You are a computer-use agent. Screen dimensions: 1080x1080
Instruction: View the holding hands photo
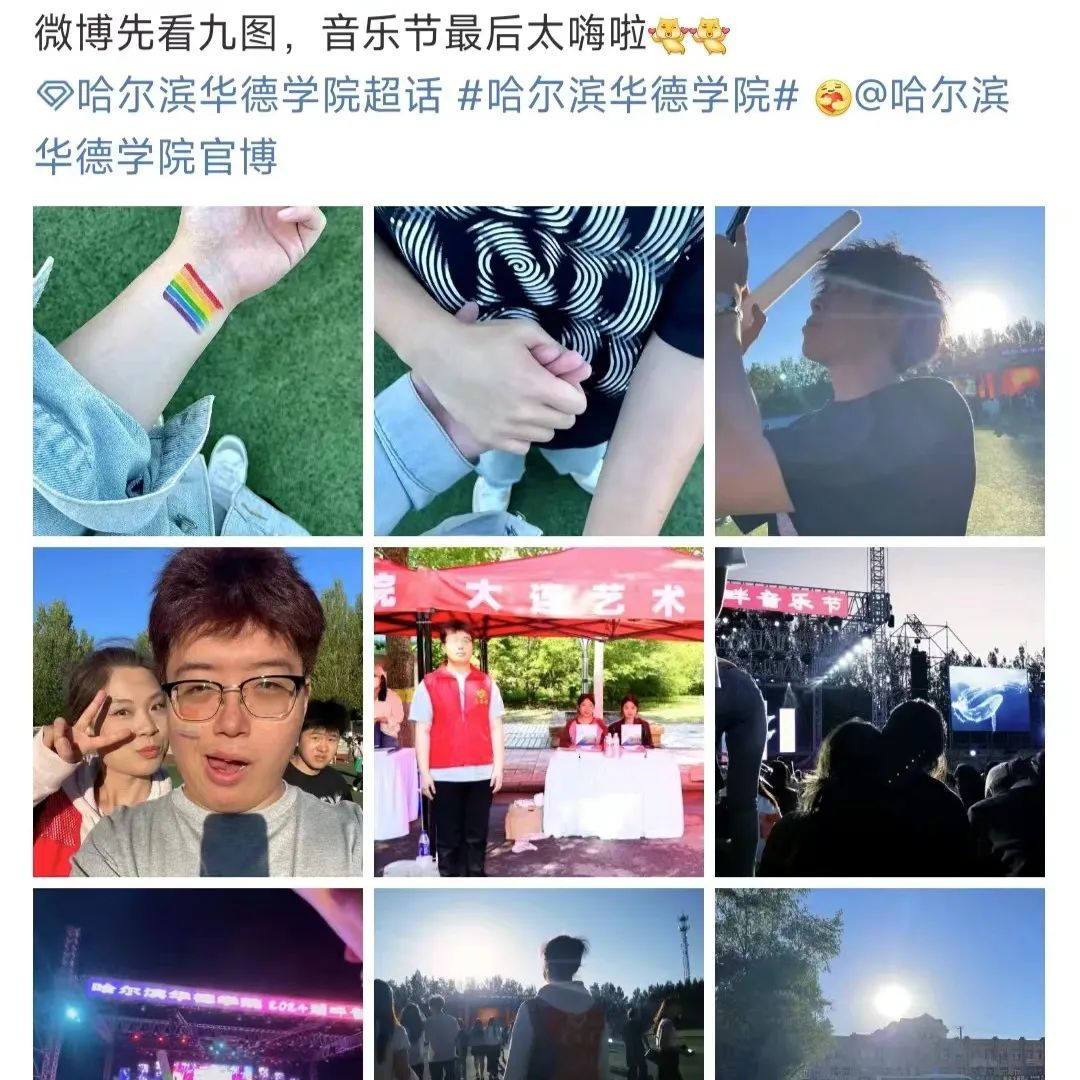[x=538, y=370]
